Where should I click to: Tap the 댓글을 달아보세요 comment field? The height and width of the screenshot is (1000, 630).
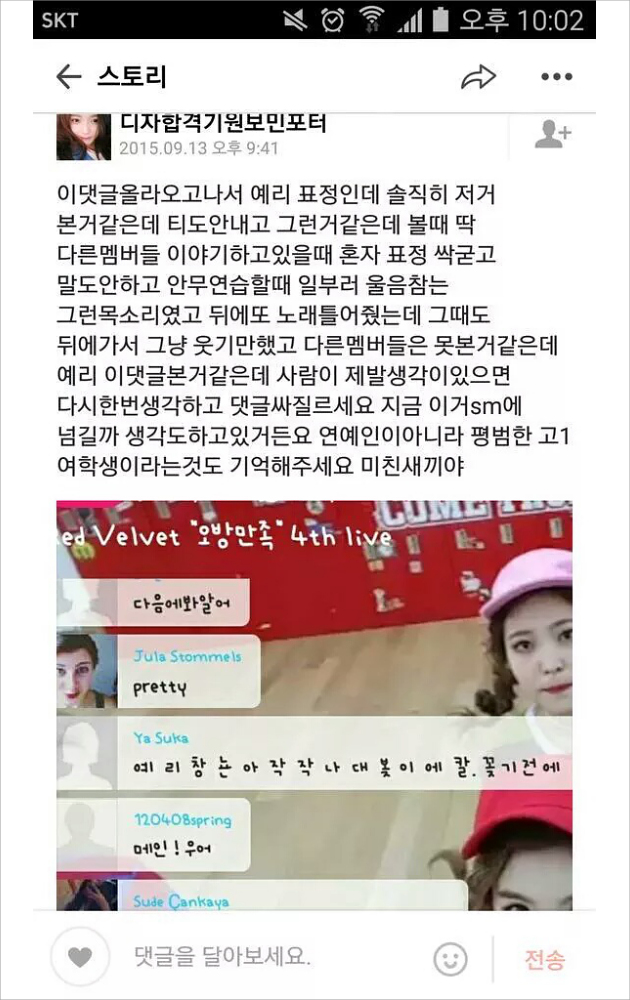(270, 957)
